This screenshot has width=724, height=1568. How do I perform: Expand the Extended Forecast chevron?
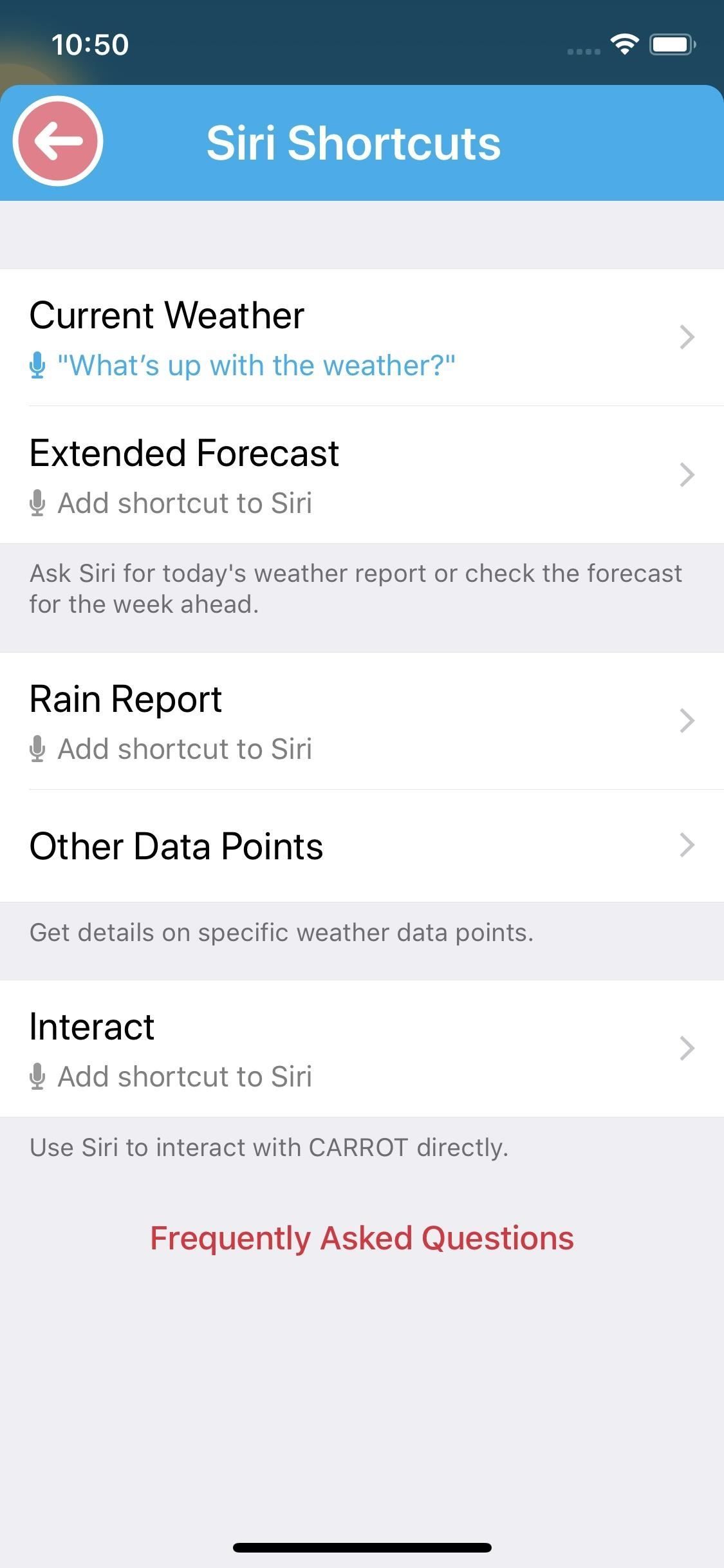(x=688, y=475)
